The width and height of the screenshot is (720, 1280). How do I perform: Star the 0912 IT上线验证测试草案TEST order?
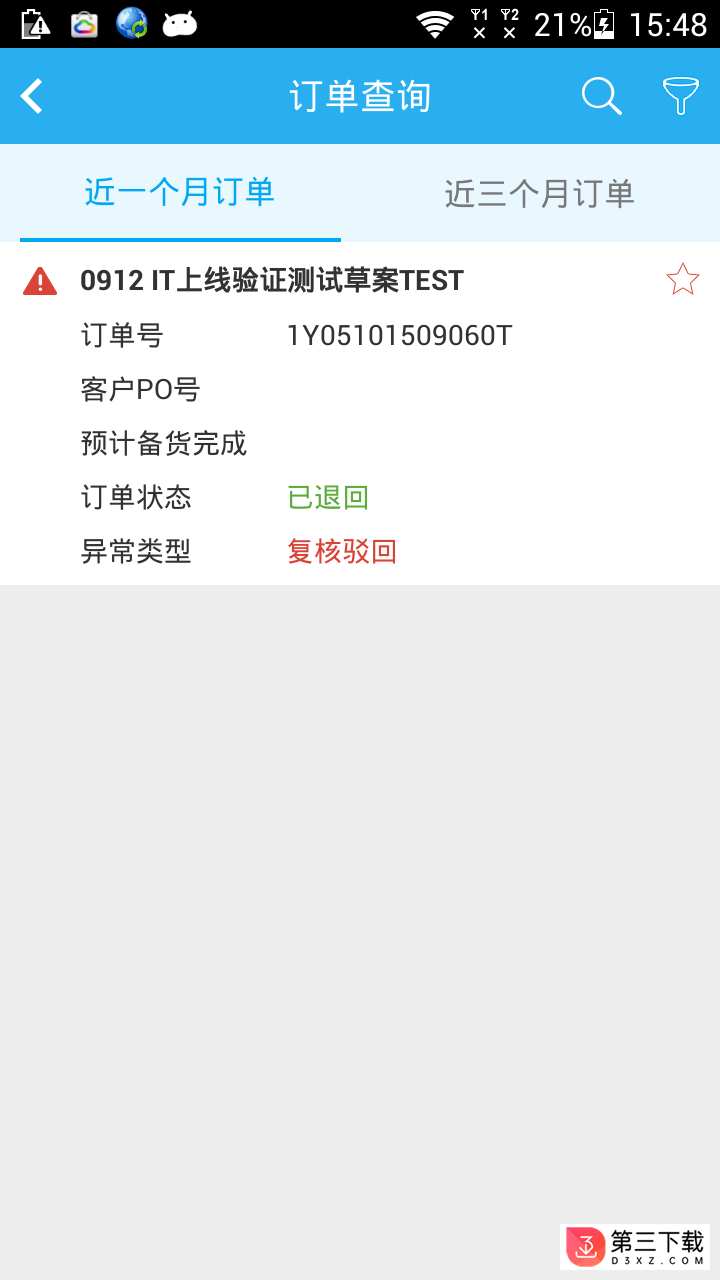[x=683, y=280]
